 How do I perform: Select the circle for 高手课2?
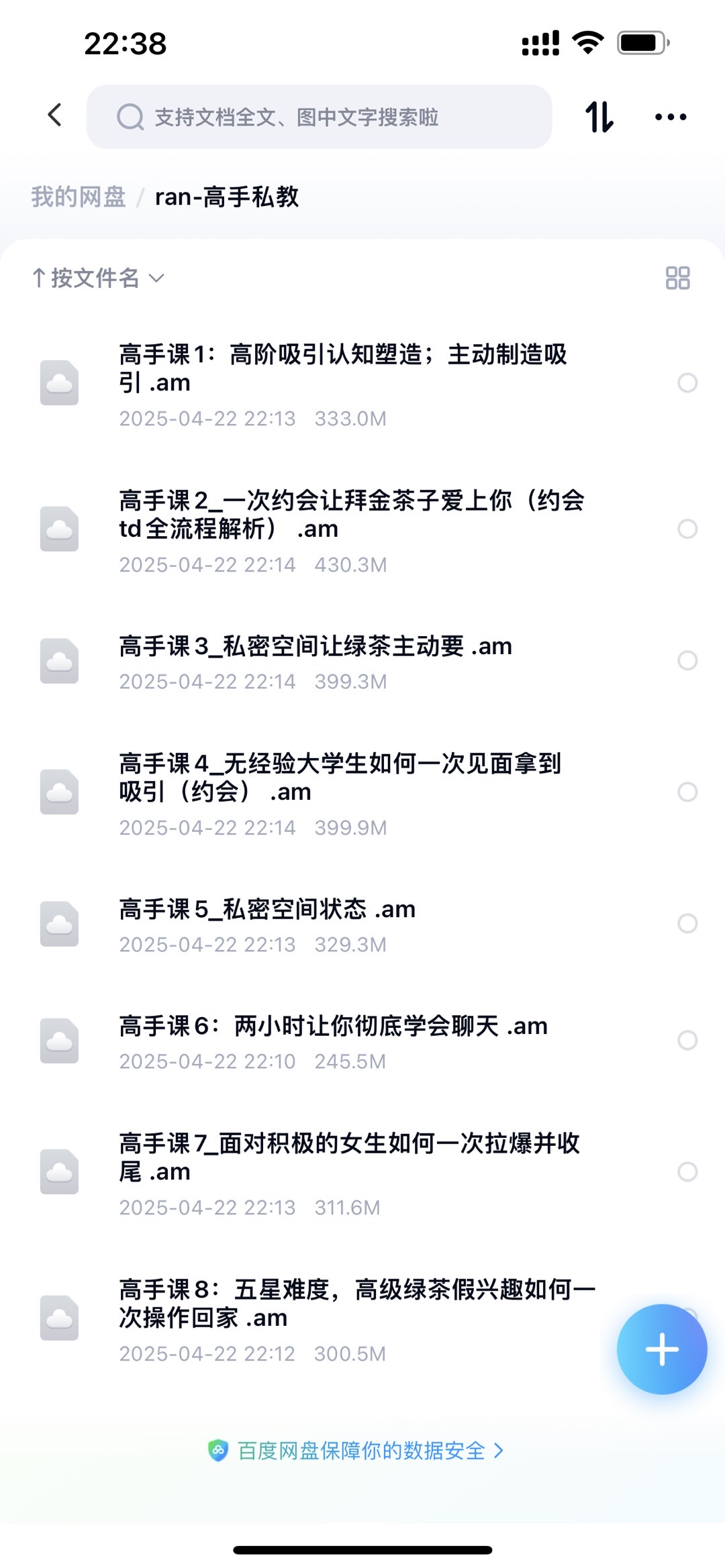point(687,529)
